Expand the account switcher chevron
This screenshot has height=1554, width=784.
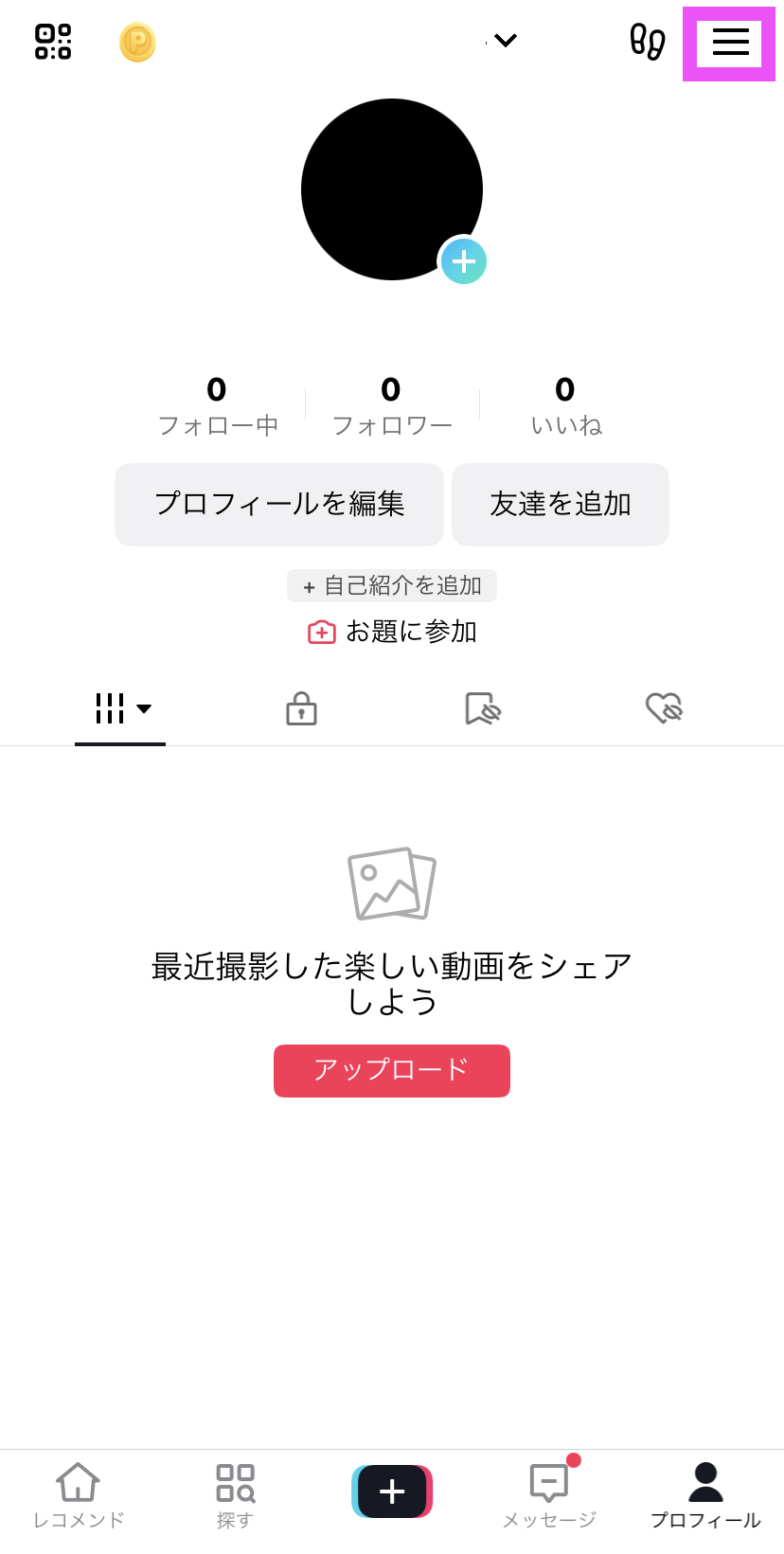[x=506, y=41]
